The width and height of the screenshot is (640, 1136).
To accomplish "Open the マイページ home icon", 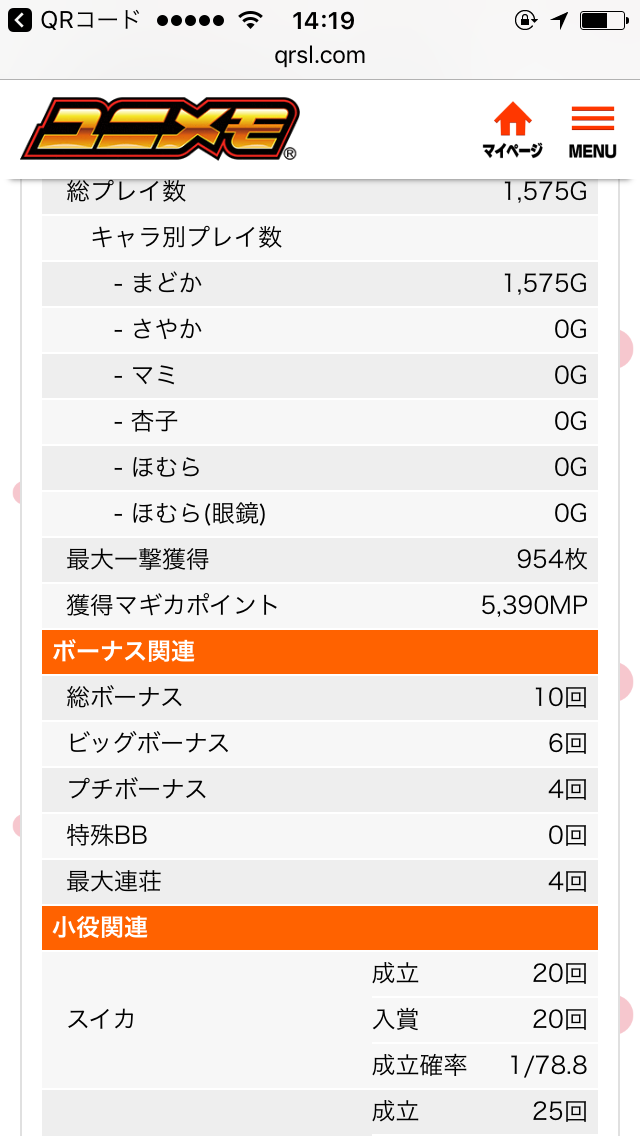I will click(x=512, y=130).
